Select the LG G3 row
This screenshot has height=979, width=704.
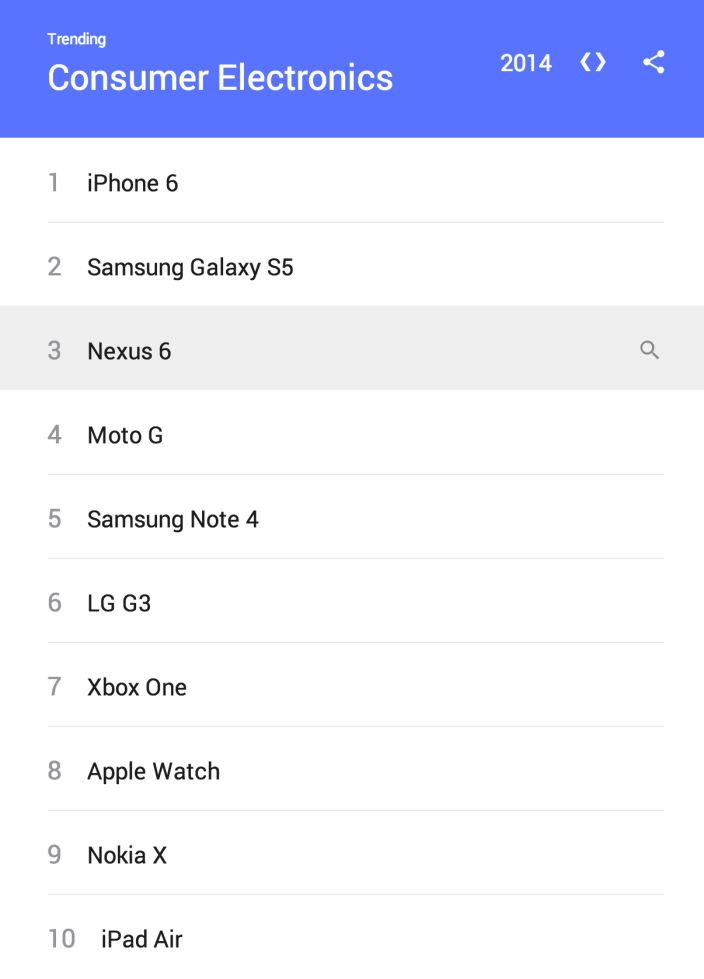click(119, 603)
